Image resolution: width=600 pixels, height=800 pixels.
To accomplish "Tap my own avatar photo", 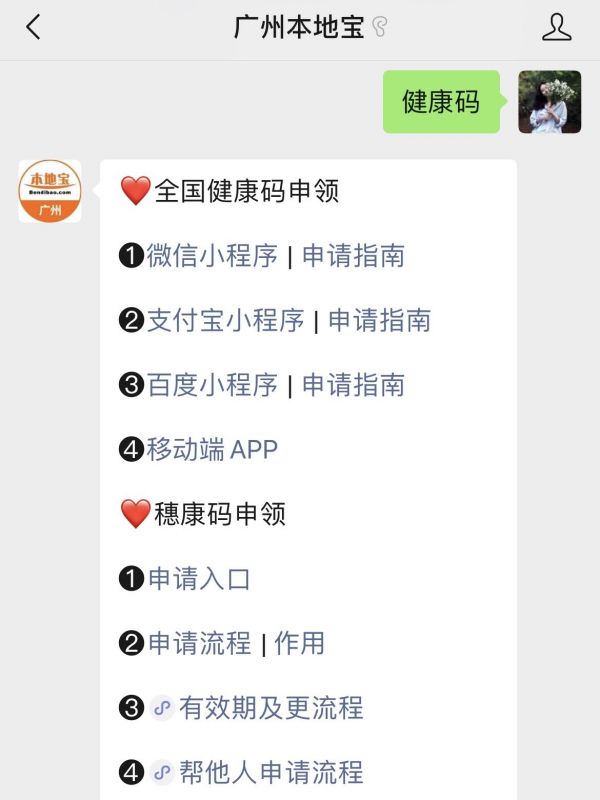I will [x=549, y=102].
